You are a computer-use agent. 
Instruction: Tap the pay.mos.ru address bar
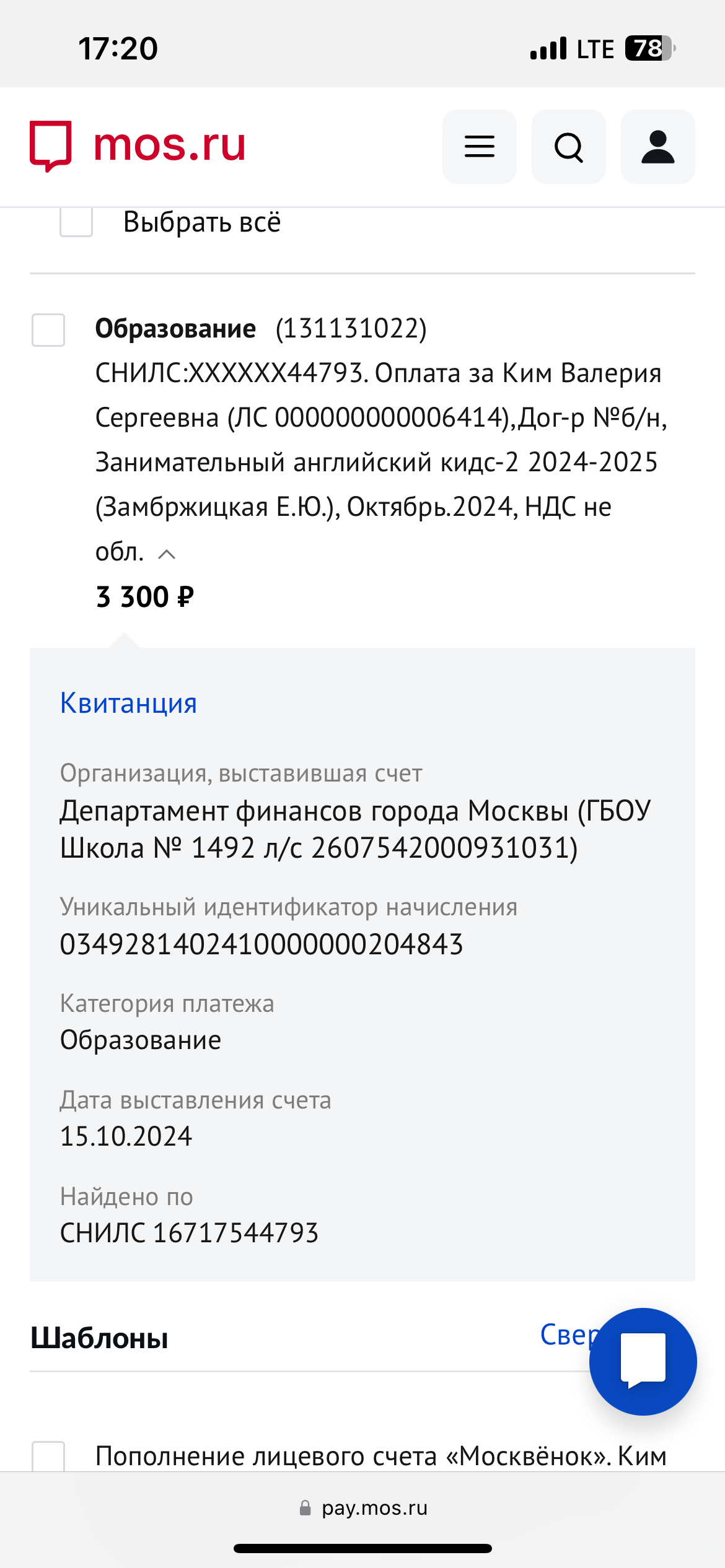click(362, 1508)
